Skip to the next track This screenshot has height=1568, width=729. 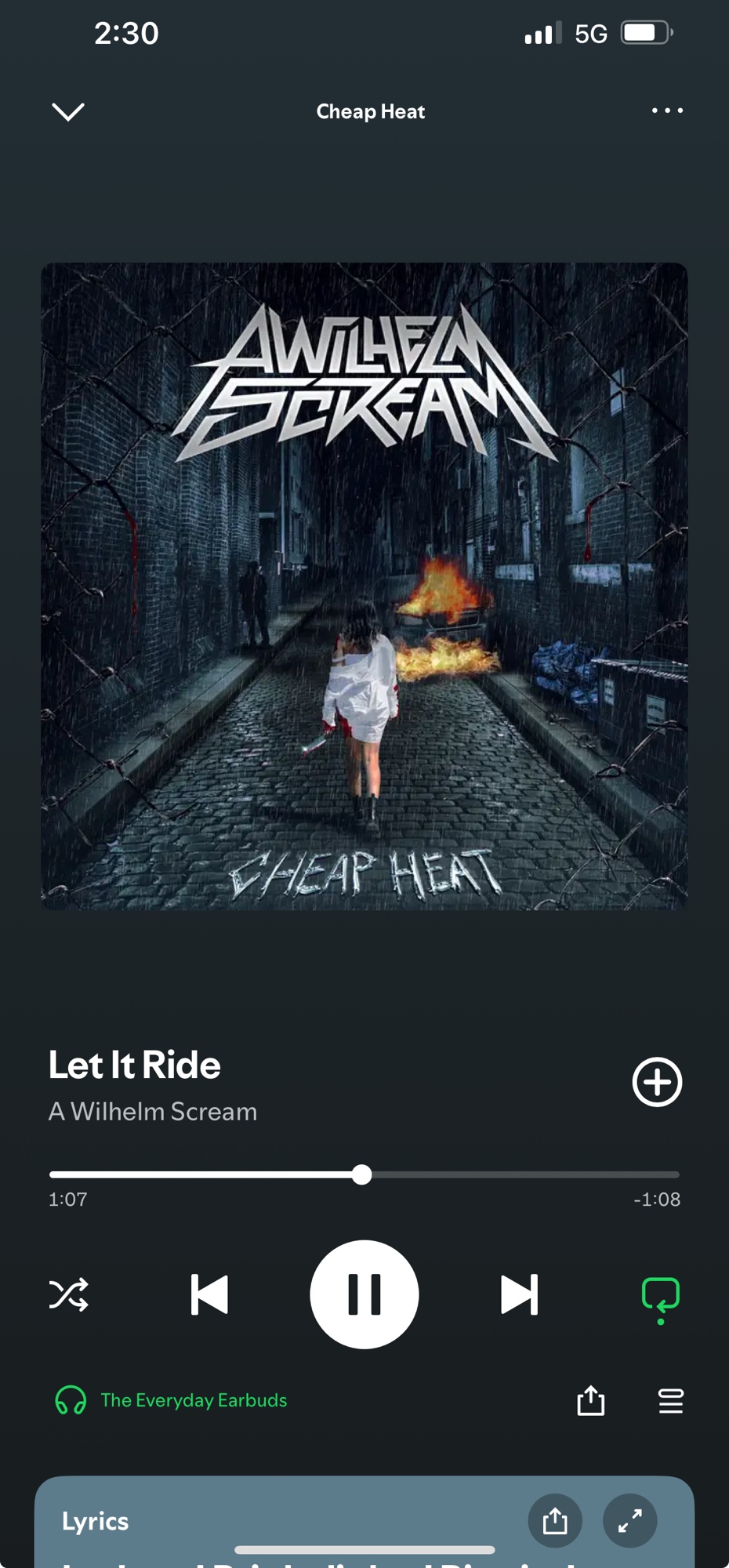pyautogui.click(x=519, y=1294)
